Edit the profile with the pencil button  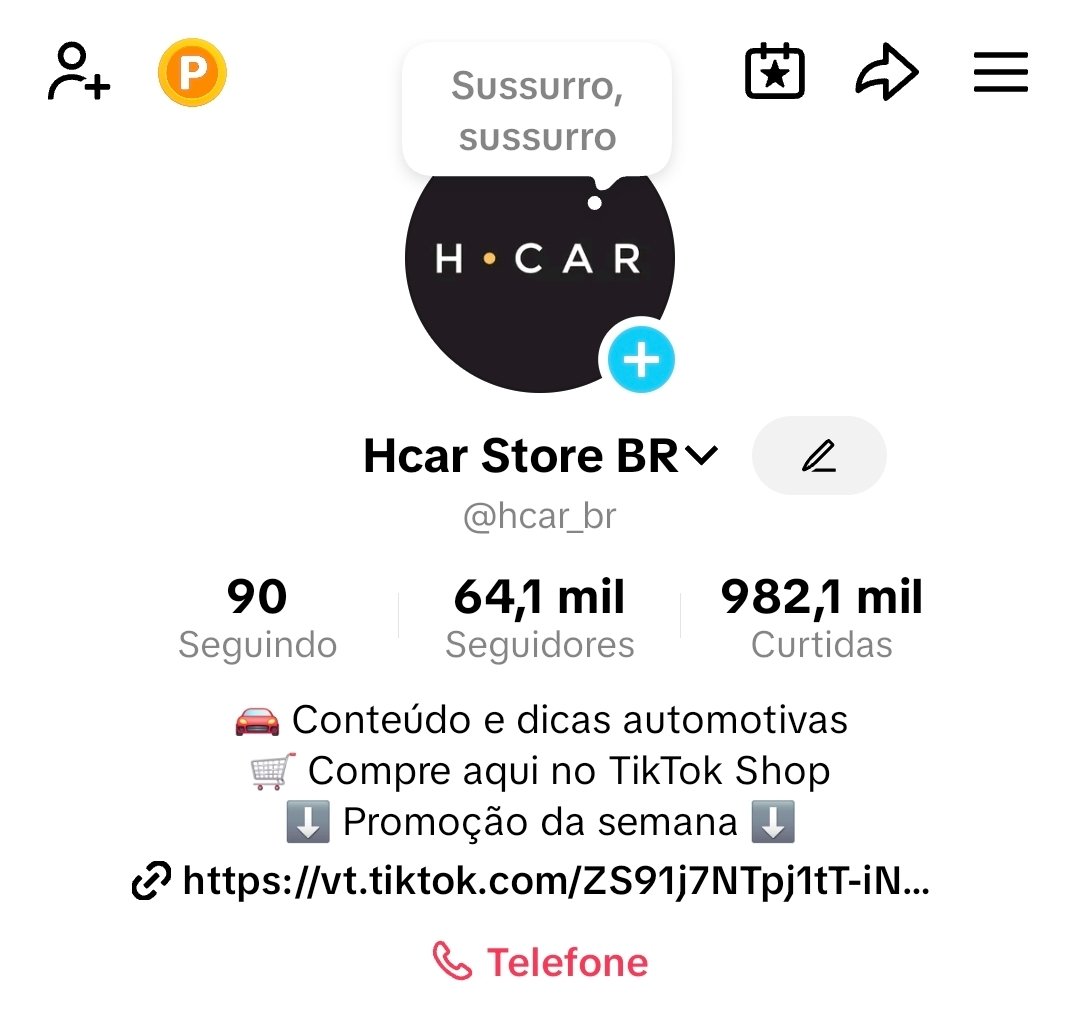point(818,456)
